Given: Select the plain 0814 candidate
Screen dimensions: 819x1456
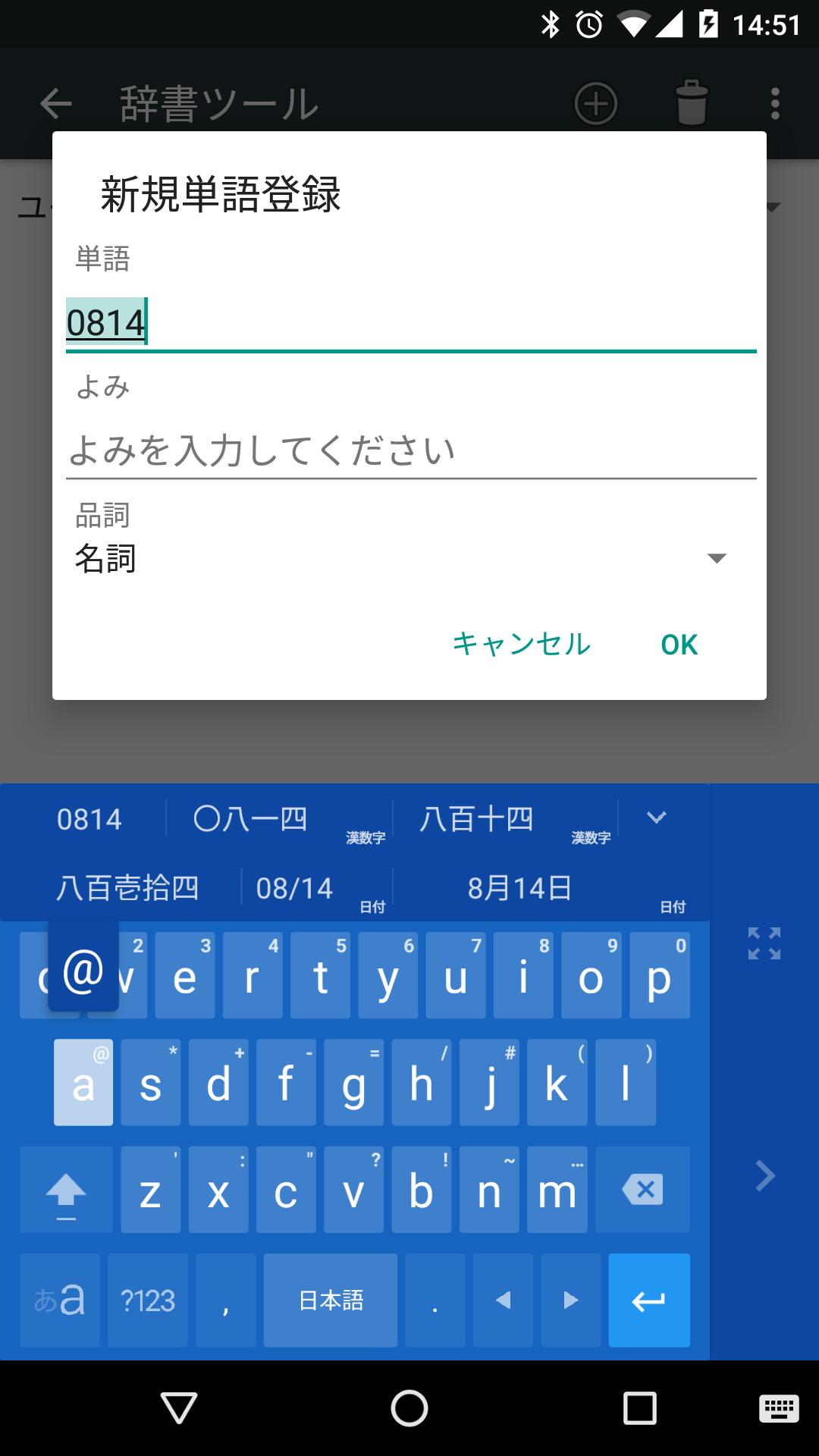Looking at the screenshot, I should (x=89, y=819).
